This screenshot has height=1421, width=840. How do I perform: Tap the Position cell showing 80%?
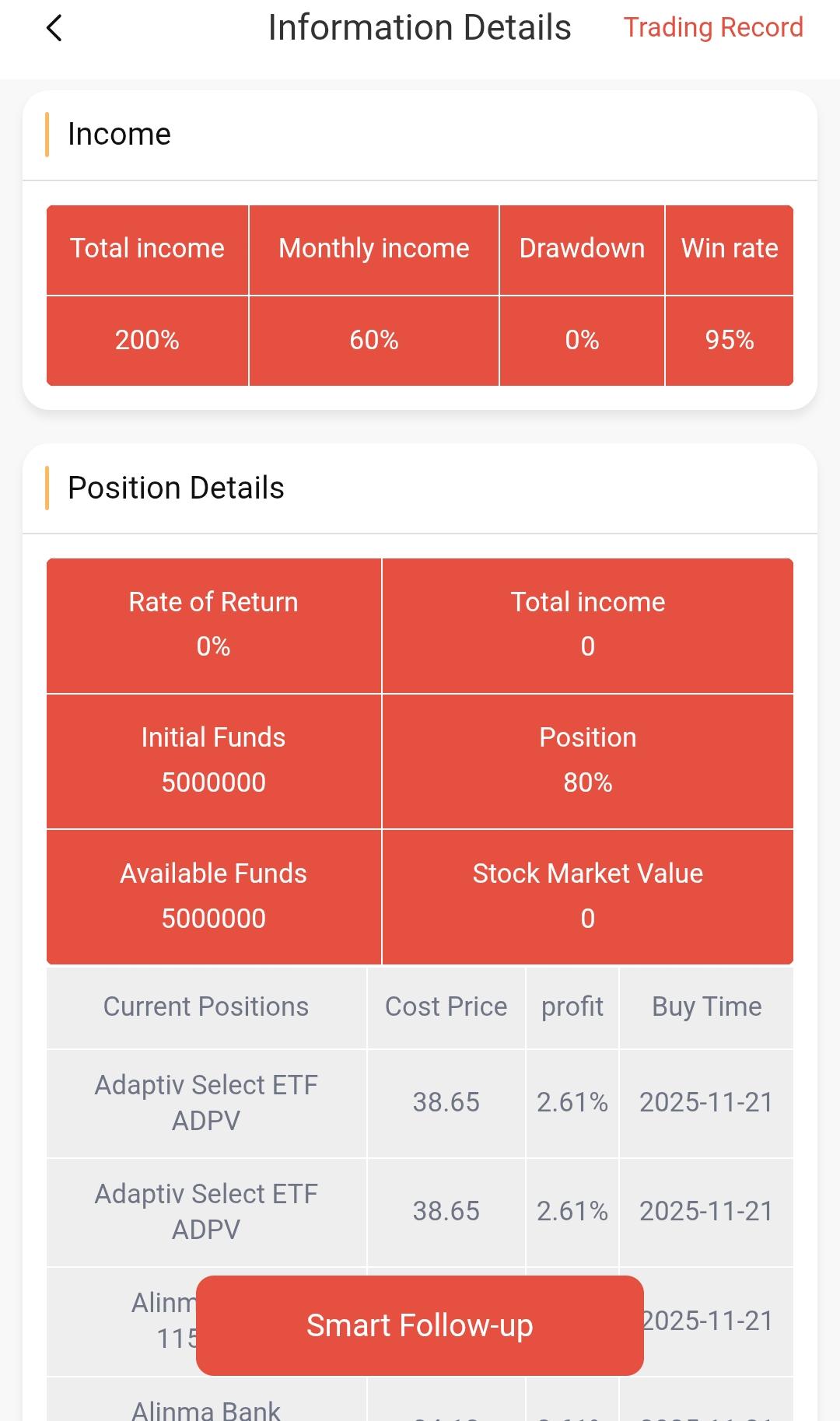click(x=587, y=760)
